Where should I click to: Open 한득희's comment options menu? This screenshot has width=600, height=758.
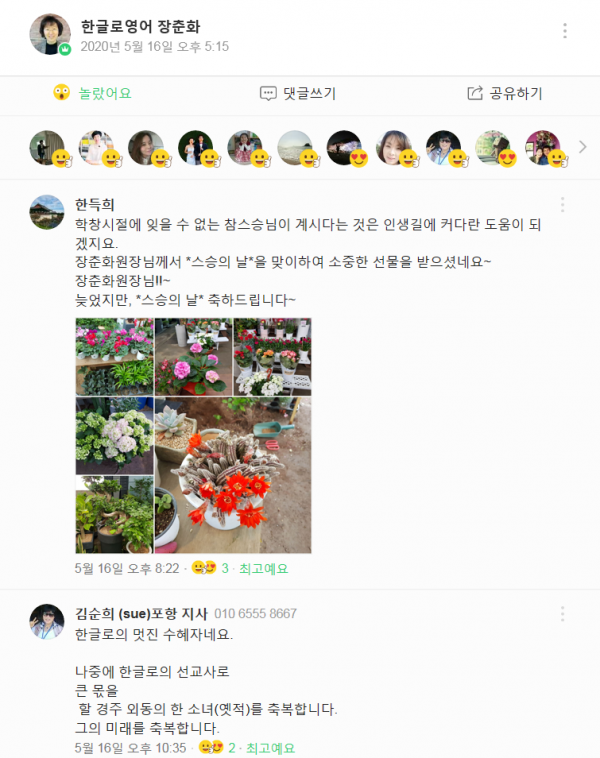tap(562, 205)
